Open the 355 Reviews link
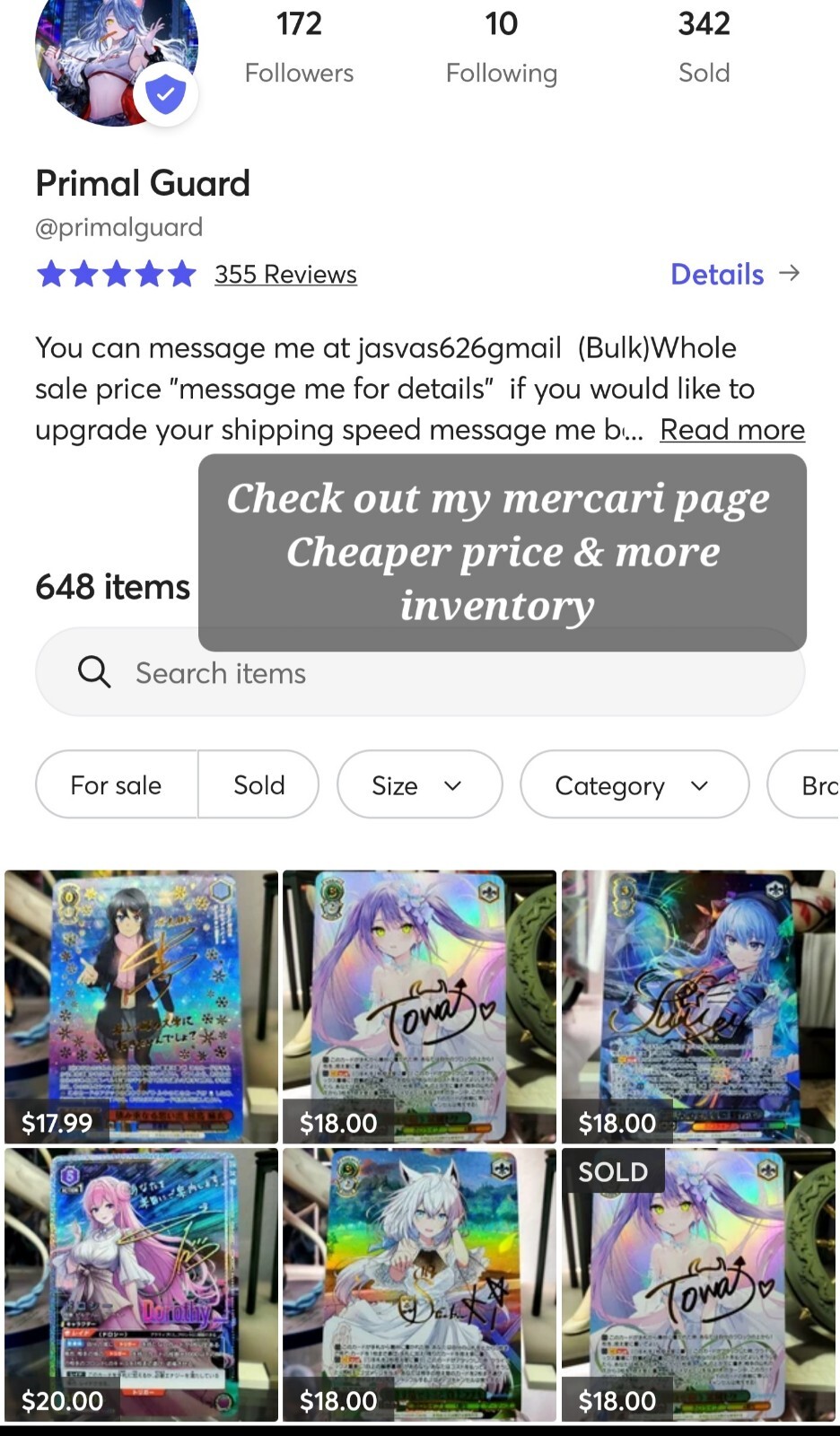This screenshot has height=1436, width=840. pos(285,275)
